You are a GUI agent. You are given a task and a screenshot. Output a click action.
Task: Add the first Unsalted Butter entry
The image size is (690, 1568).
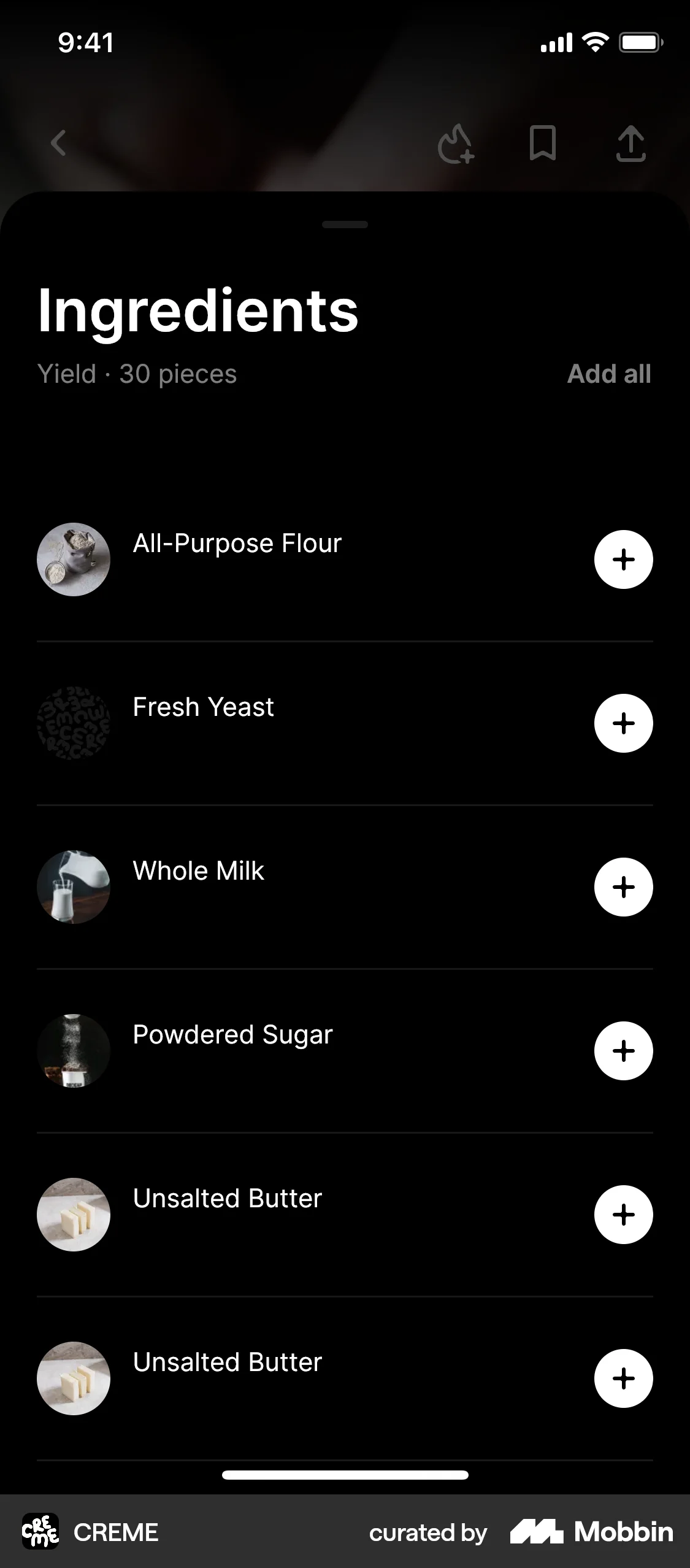(x=623, y=1214)
